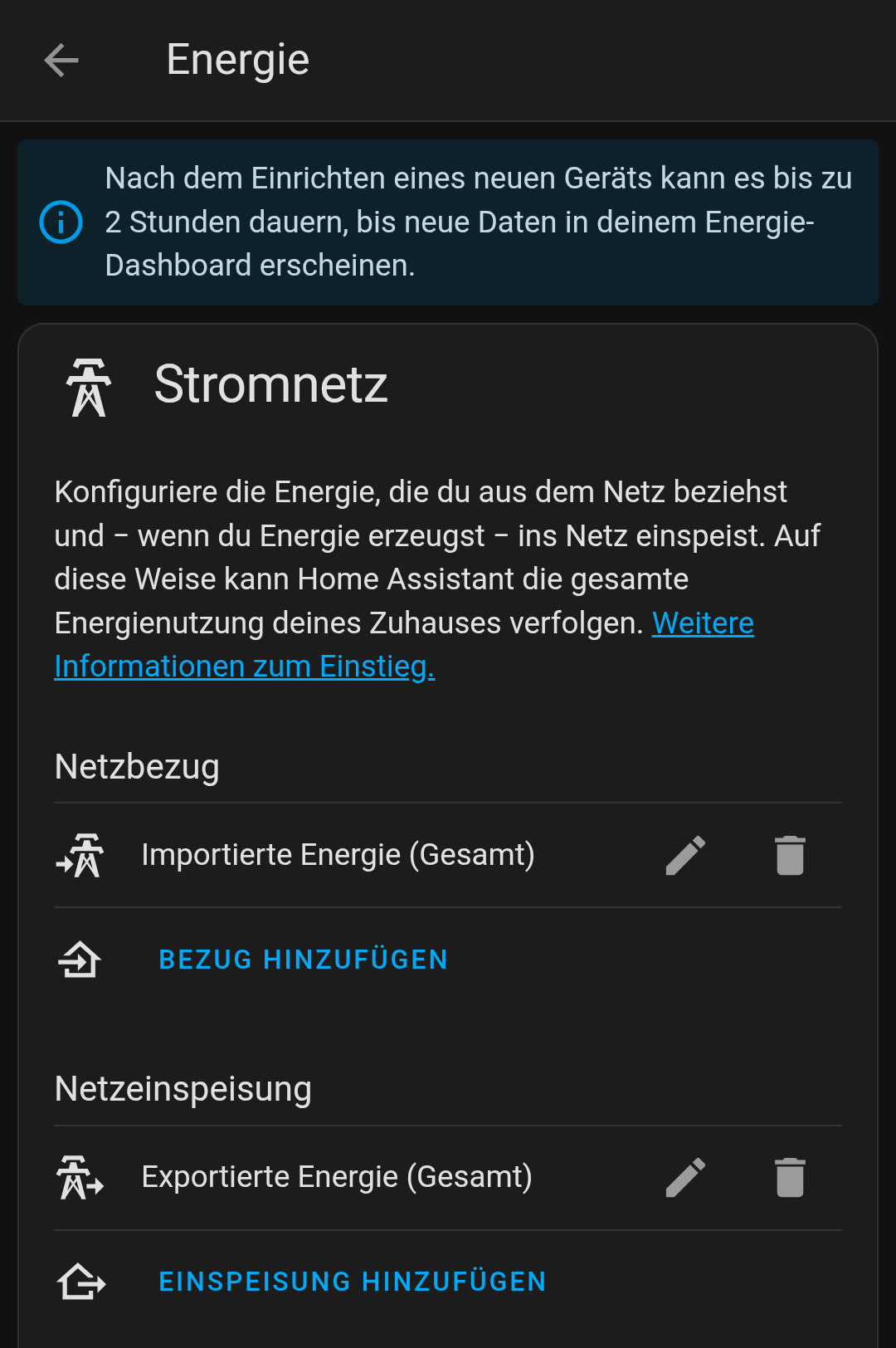Go back using the arrow icon
Viewport: 896px width, 1348px height.
tap(61, 60)
